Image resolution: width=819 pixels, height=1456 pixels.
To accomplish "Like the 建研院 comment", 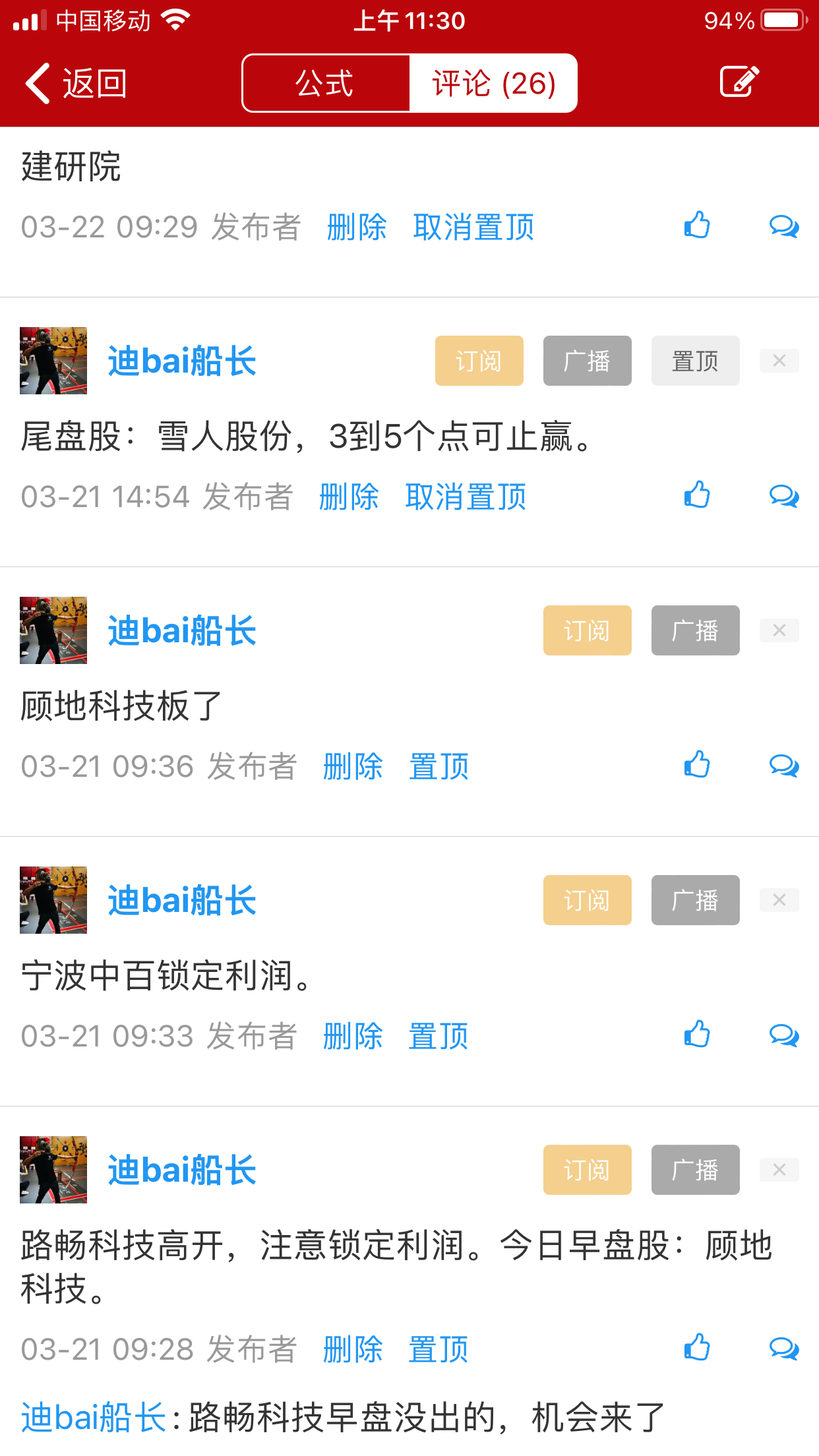I will (697, 226).
